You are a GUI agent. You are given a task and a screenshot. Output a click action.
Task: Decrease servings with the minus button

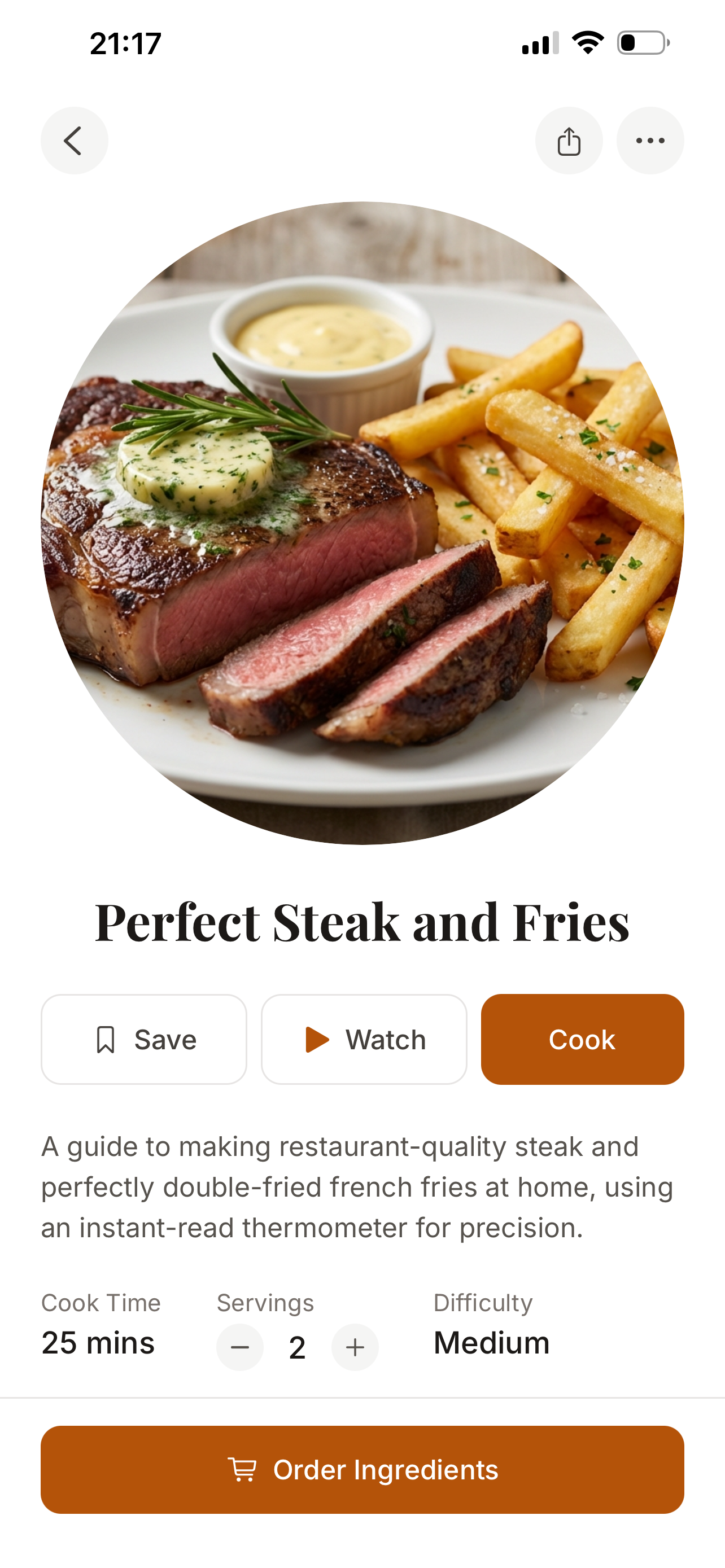240,1347
